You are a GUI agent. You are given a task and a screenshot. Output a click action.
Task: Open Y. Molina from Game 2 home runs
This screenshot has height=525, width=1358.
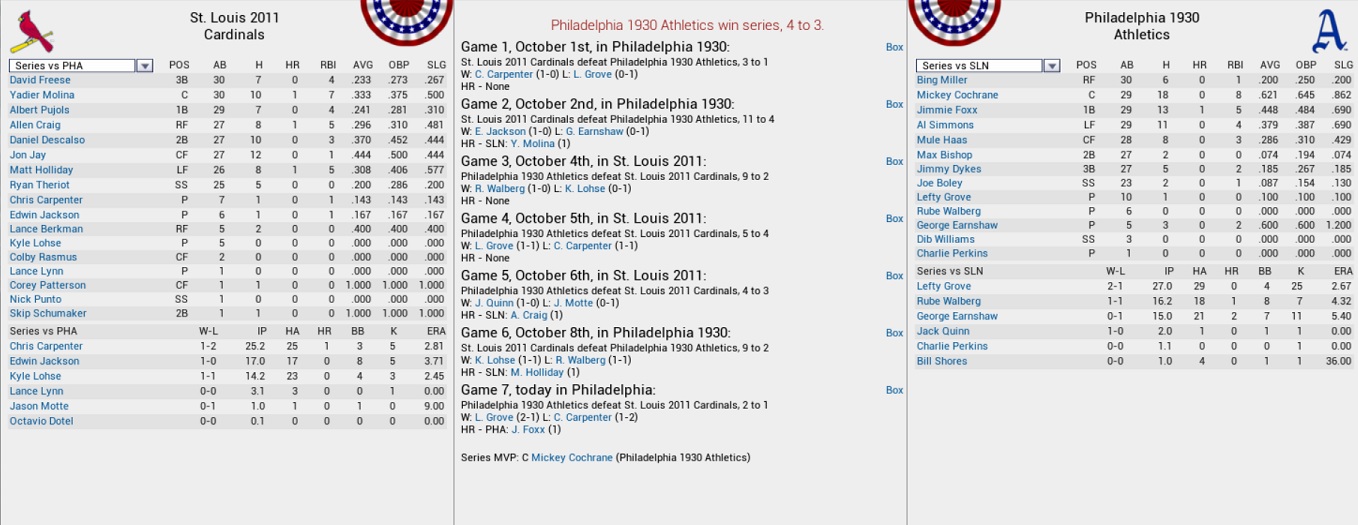point(532,144)
